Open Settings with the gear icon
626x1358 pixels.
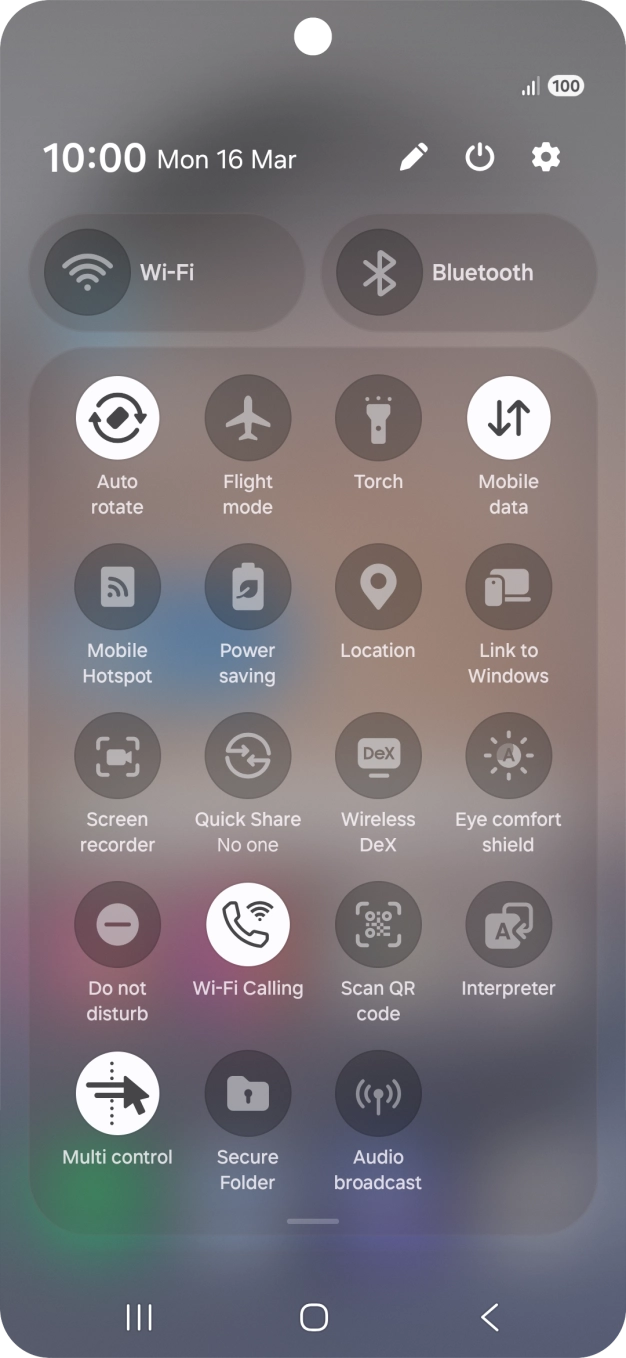coord(546,158)
